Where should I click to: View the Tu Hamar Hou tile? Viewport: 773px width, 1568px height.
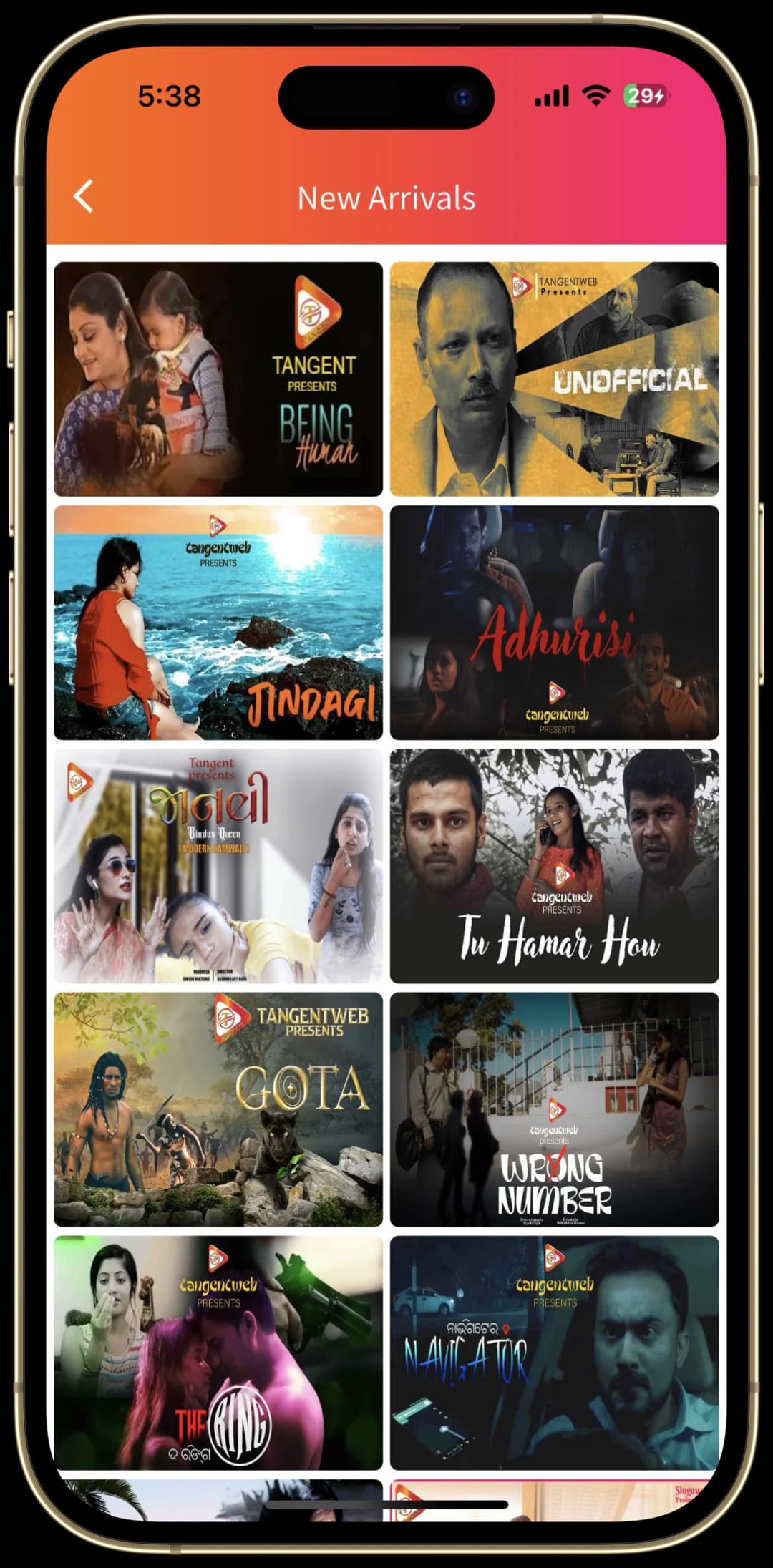pos(554,865)
